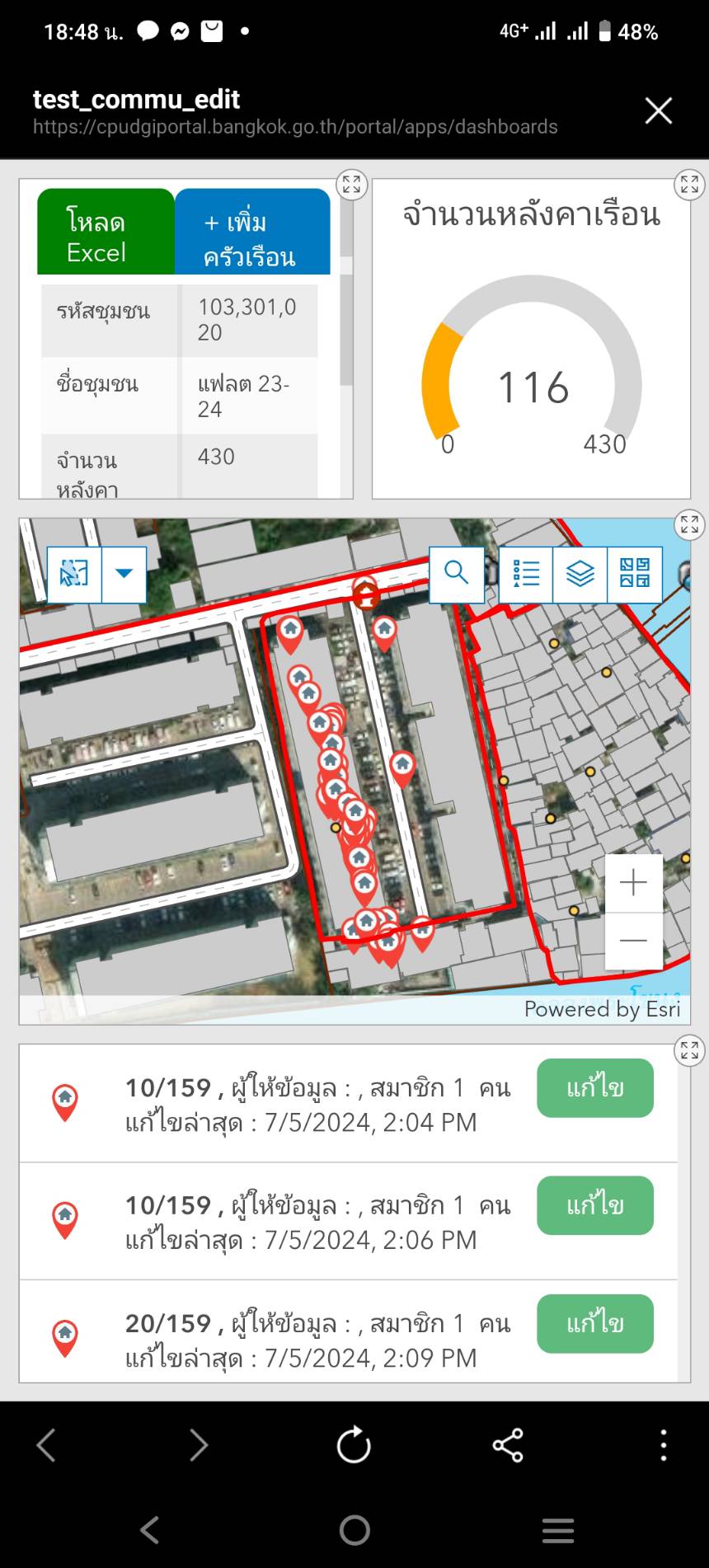Expand the จำนวนหลังคาเรือน gauge panel
The image size is (709, 1568).
pos(689,185)
